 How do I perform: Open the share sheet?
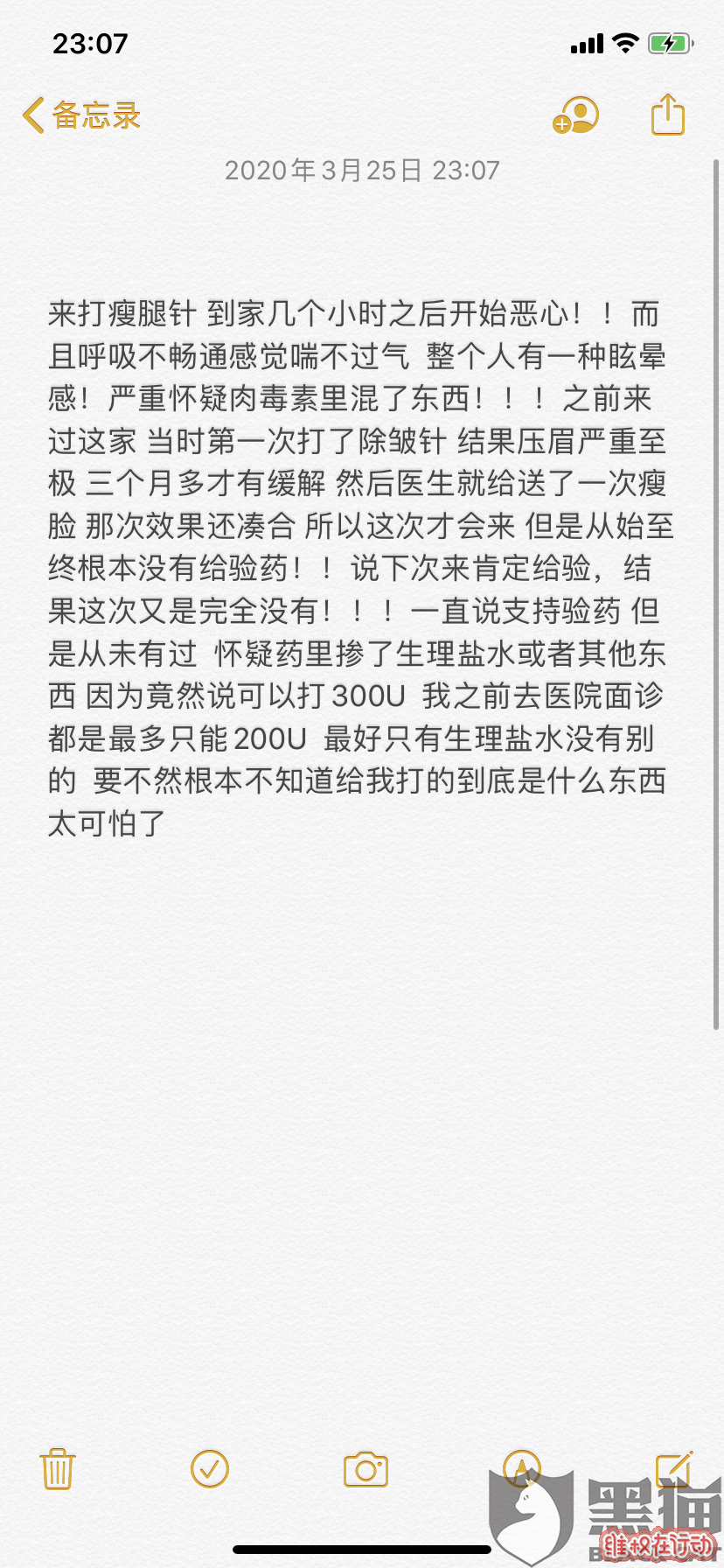pos(668,115)
